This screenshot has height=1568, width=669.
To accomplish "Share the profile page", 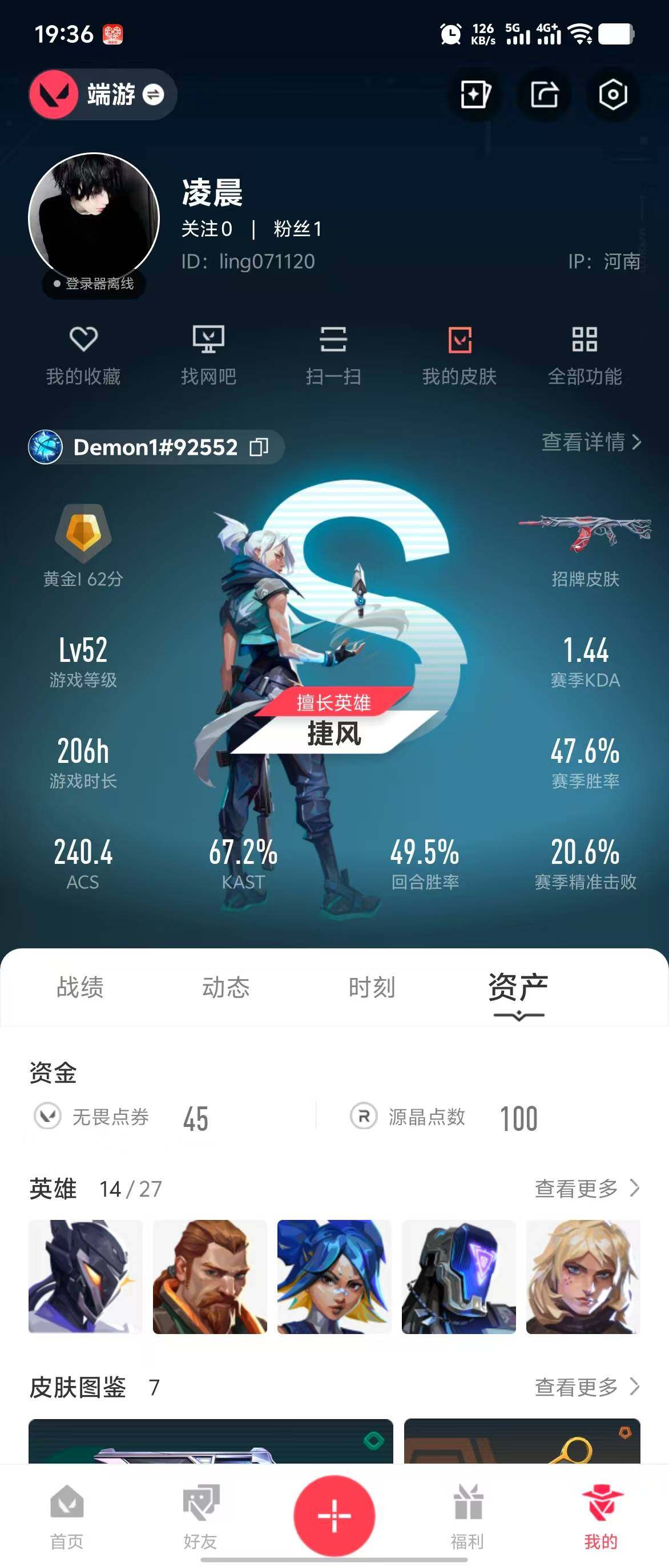I will click(x=543, y=95).
